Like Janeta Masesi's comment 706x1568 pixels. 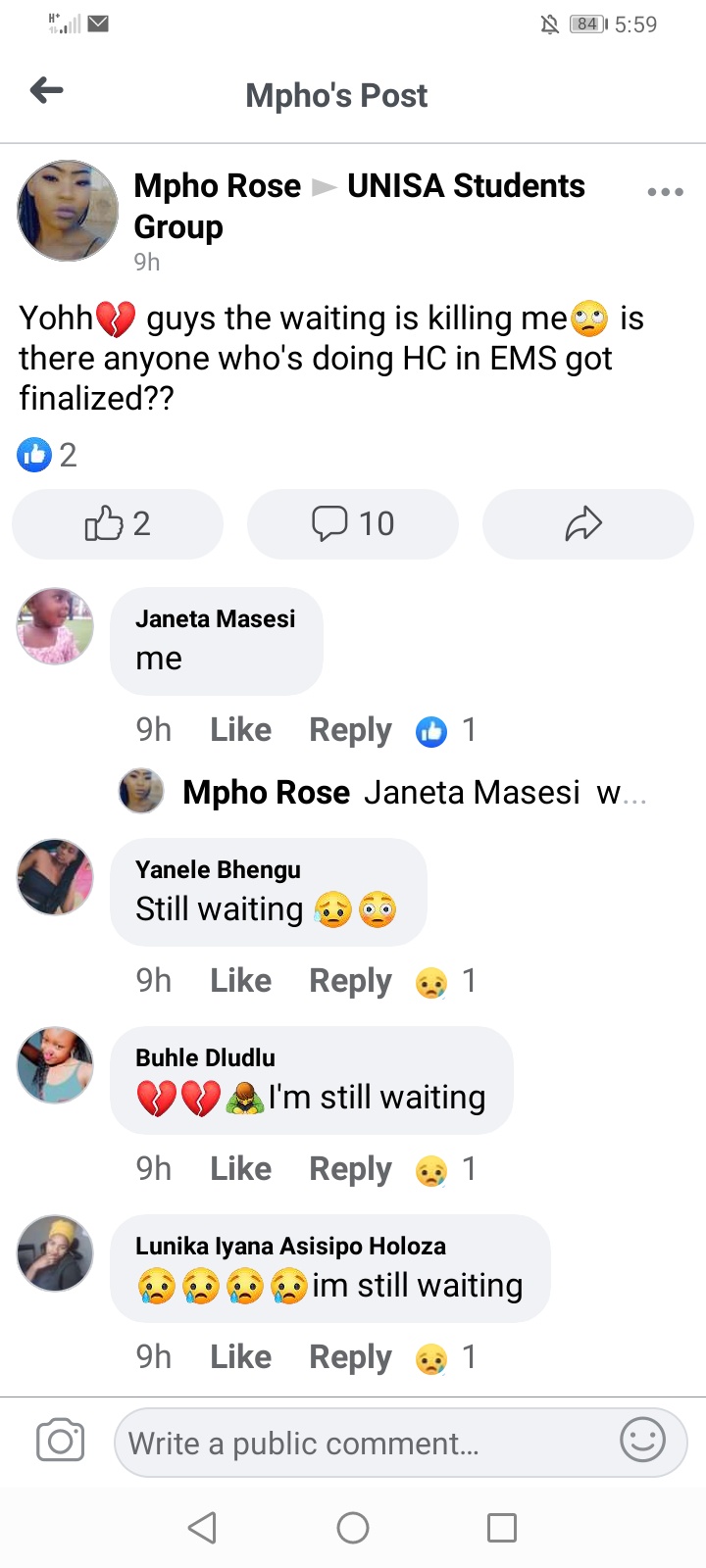[x=240, y=730]
